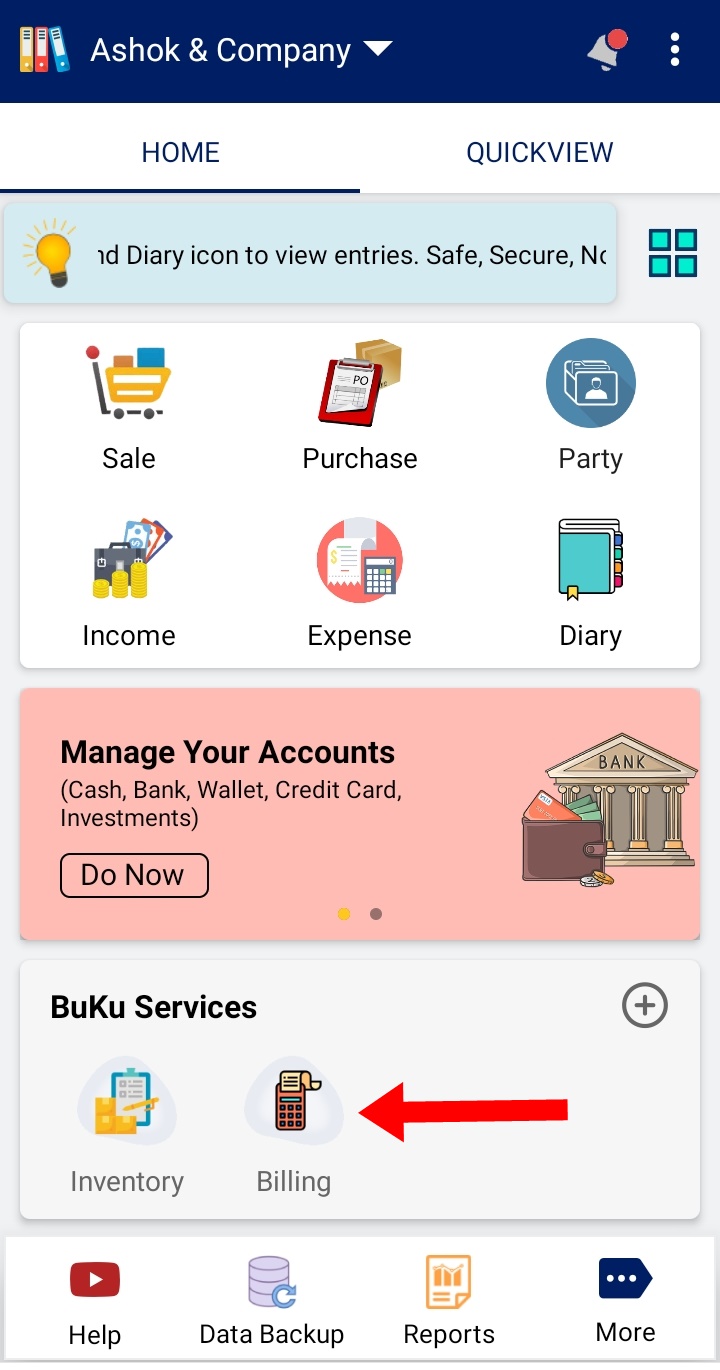Image resolution: width=720 pixels, height=1370 pixels.
Task: Add a BuKu service with plus icon
Action: pos(645,1005)
